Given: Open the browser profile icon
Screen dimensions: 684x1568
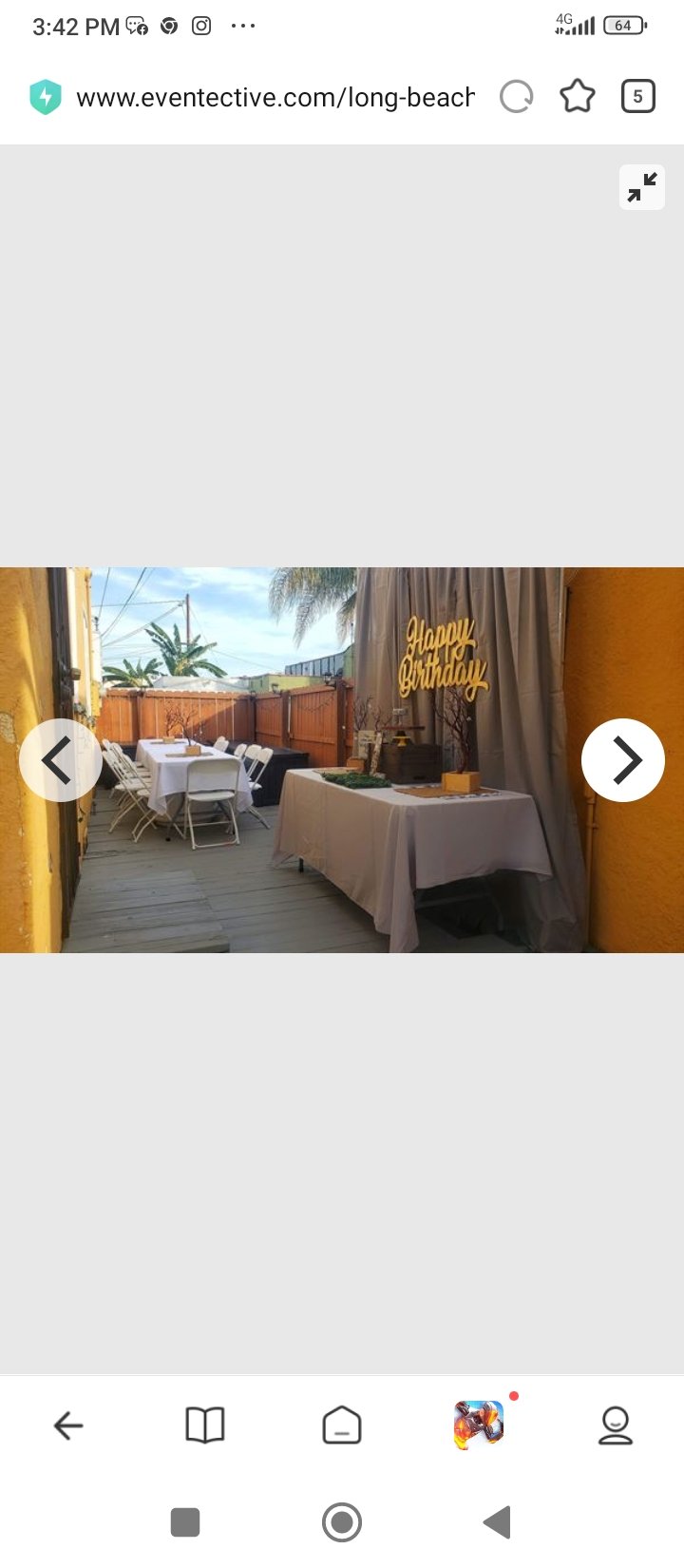Looking at the screenshot, I should coord(616,1425).
